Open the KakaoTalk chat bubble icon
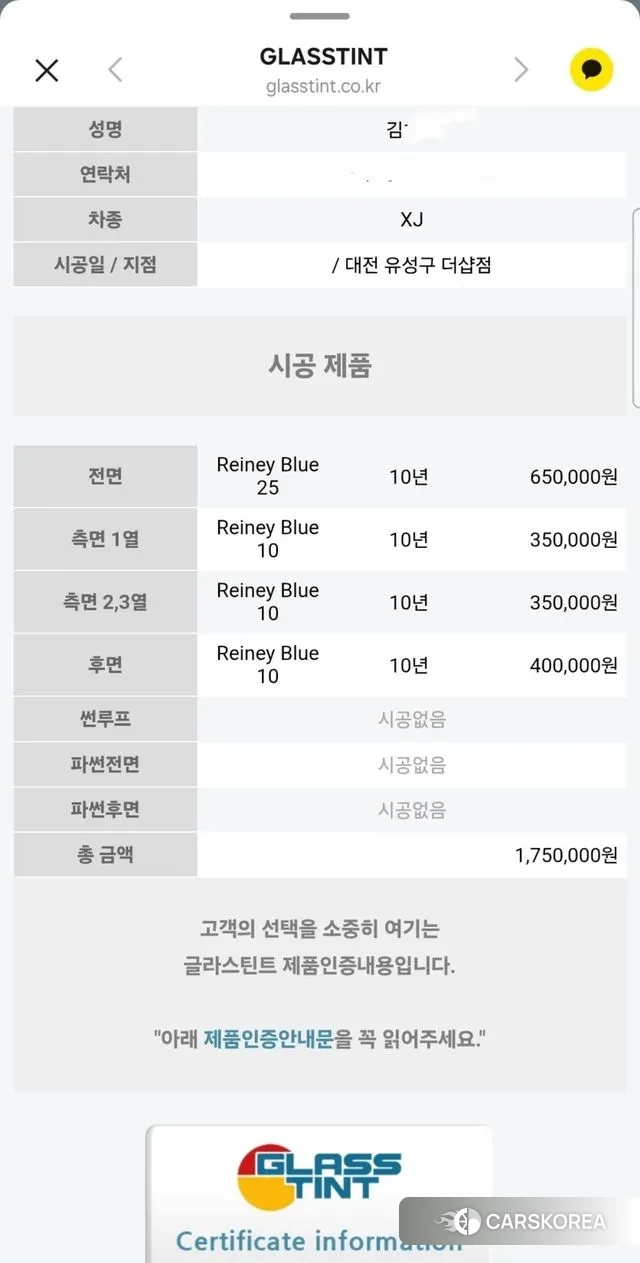640x1263 pixels. click(591, 70)
